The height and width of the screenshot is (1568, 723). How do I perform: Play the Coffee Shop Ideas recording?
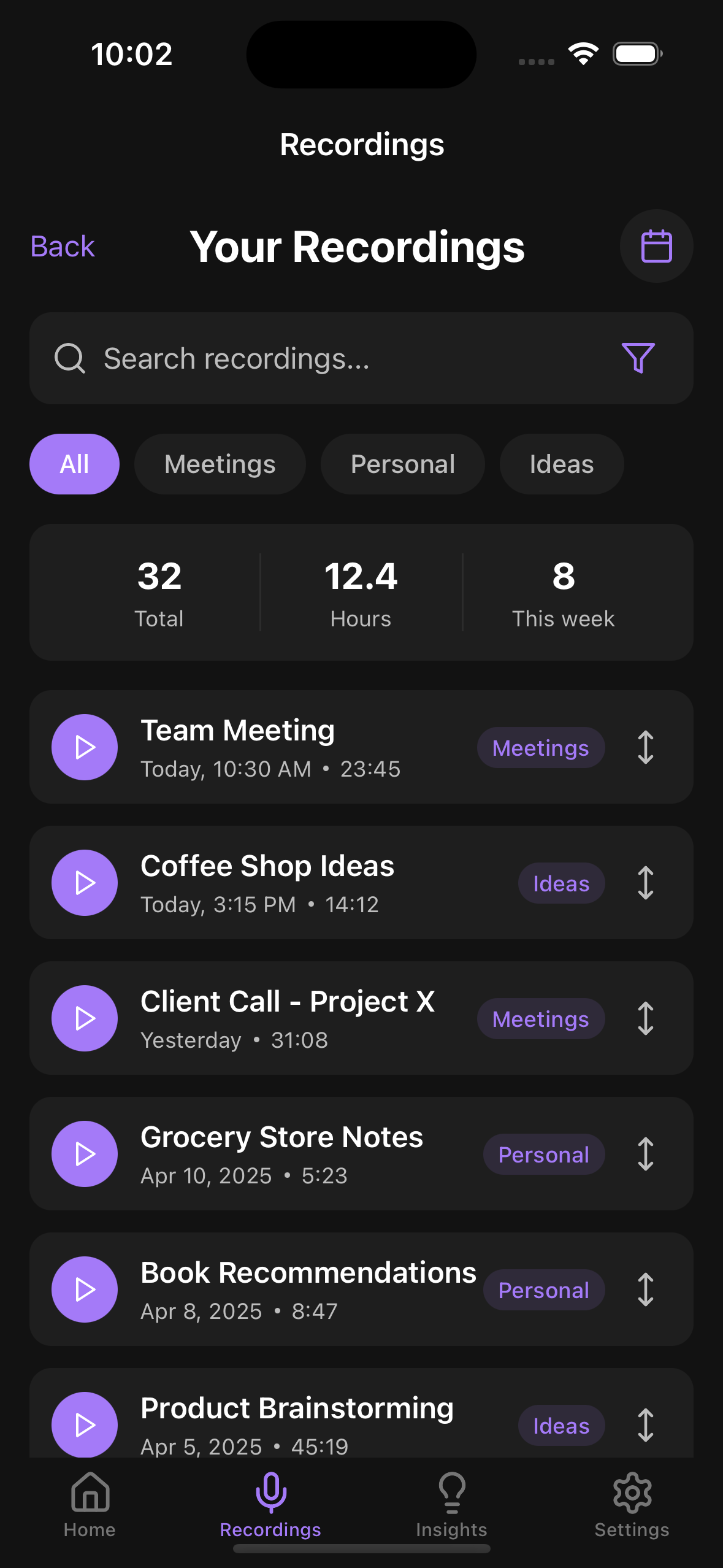click(x=85, y=883)
